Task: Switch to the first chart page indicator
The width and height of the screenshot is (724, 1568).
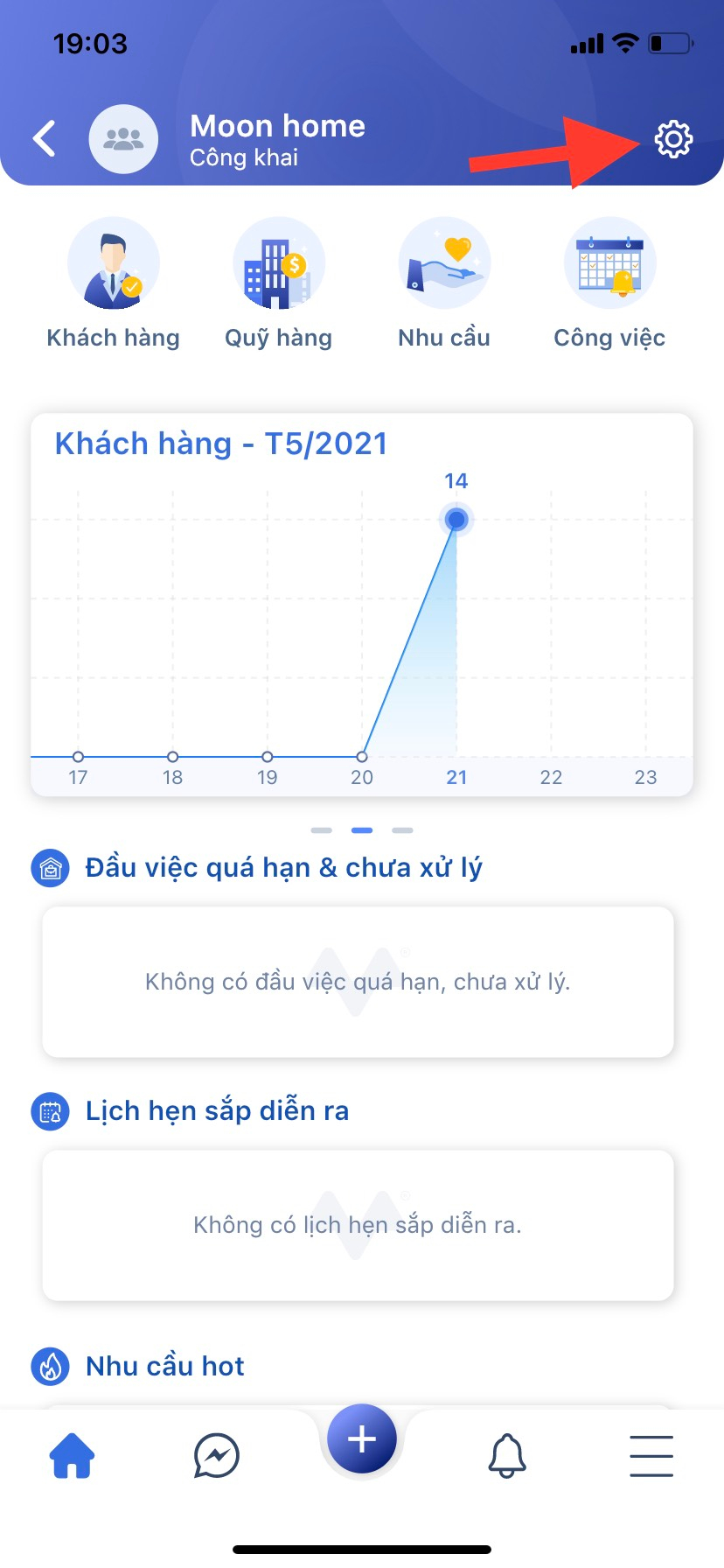Action: pos(322,830)
